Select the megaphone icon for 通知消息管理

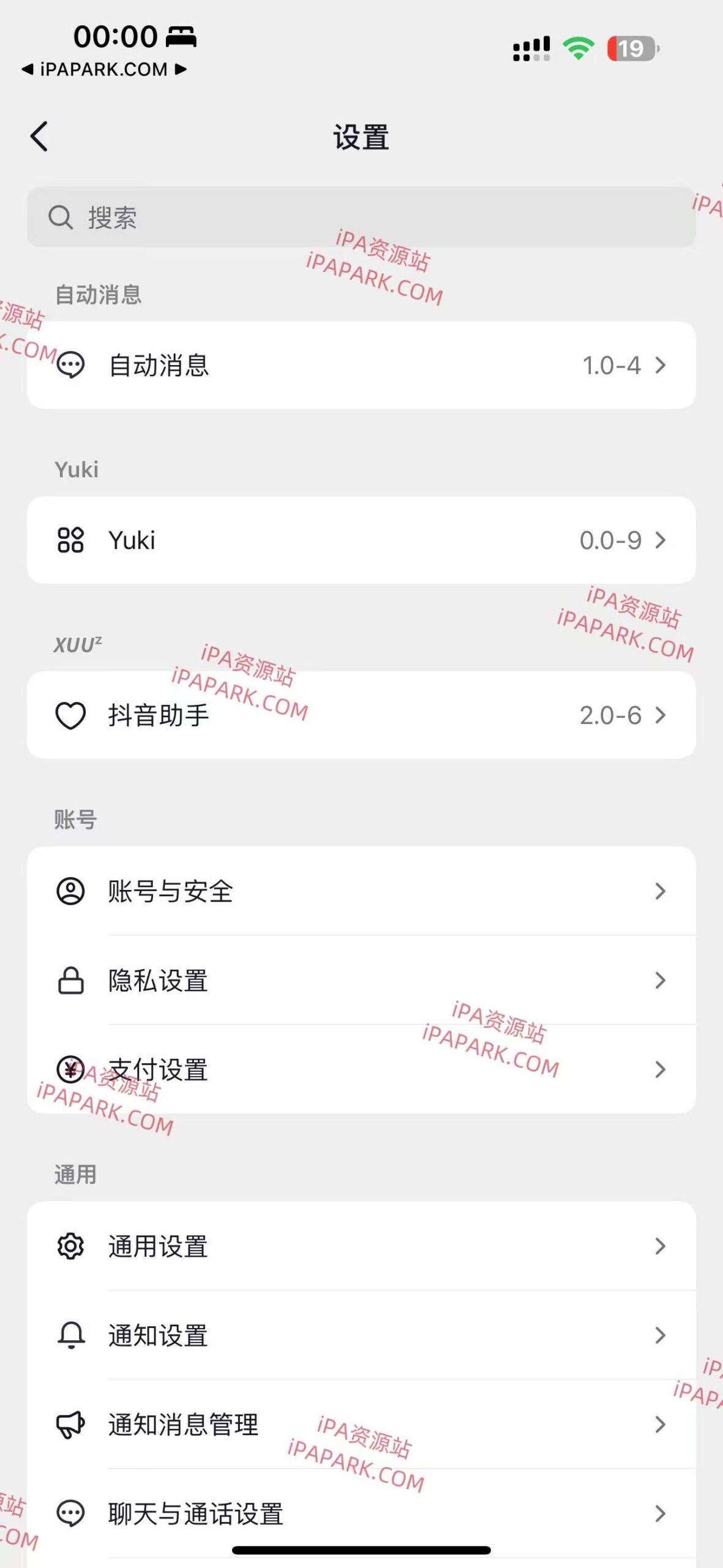tap(70, 1425)
